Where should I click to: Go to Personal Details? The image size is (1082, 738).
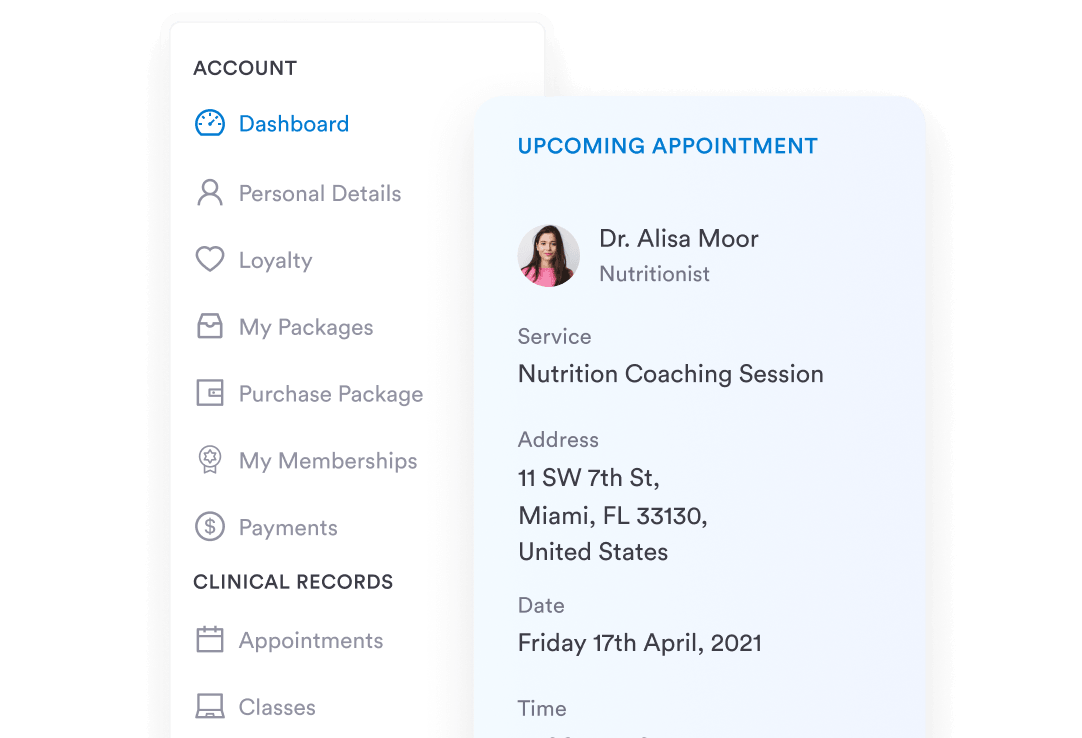(298, 193)
